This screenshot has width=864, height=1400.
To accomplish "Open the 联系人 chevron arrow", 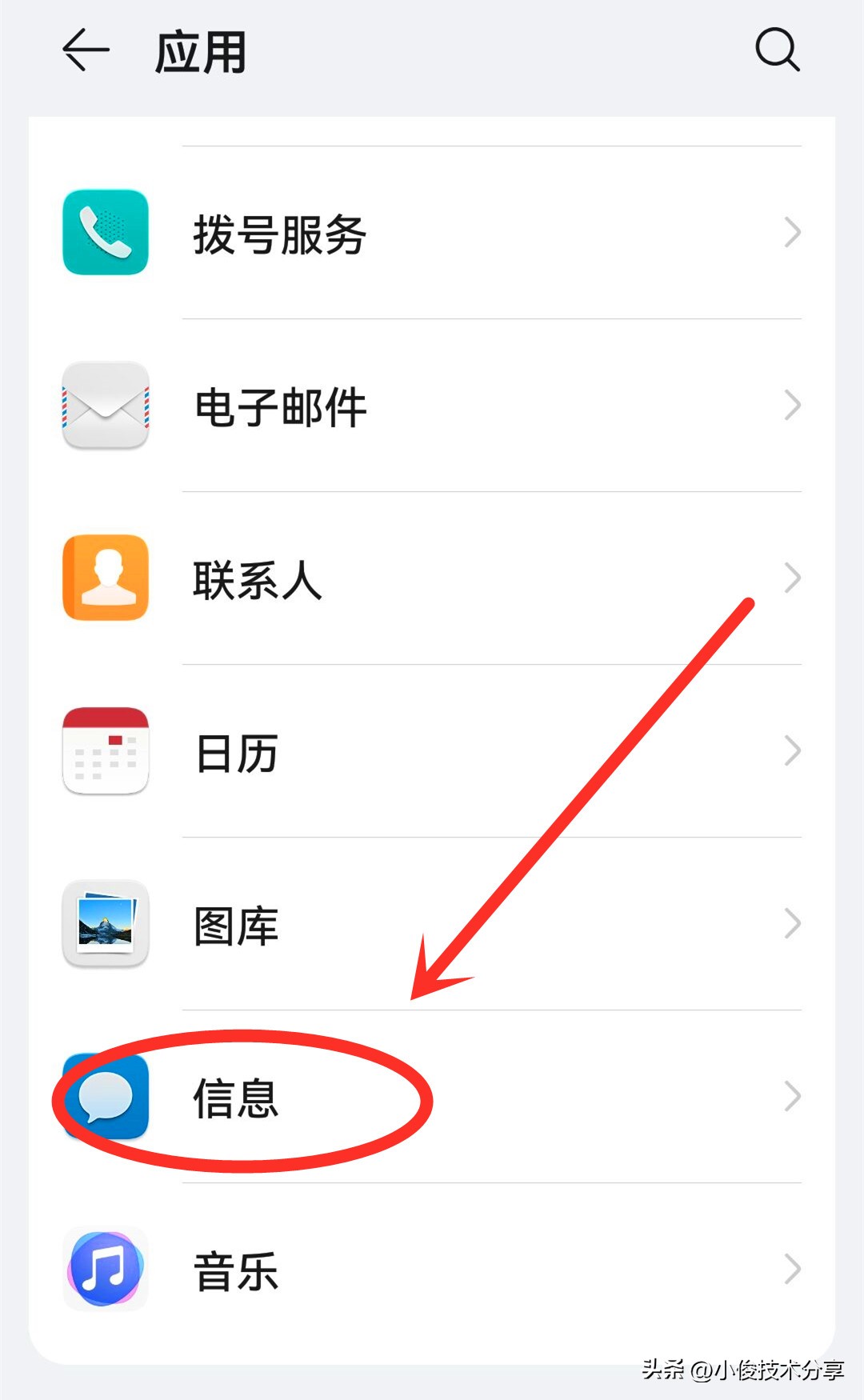I will 791,578.
